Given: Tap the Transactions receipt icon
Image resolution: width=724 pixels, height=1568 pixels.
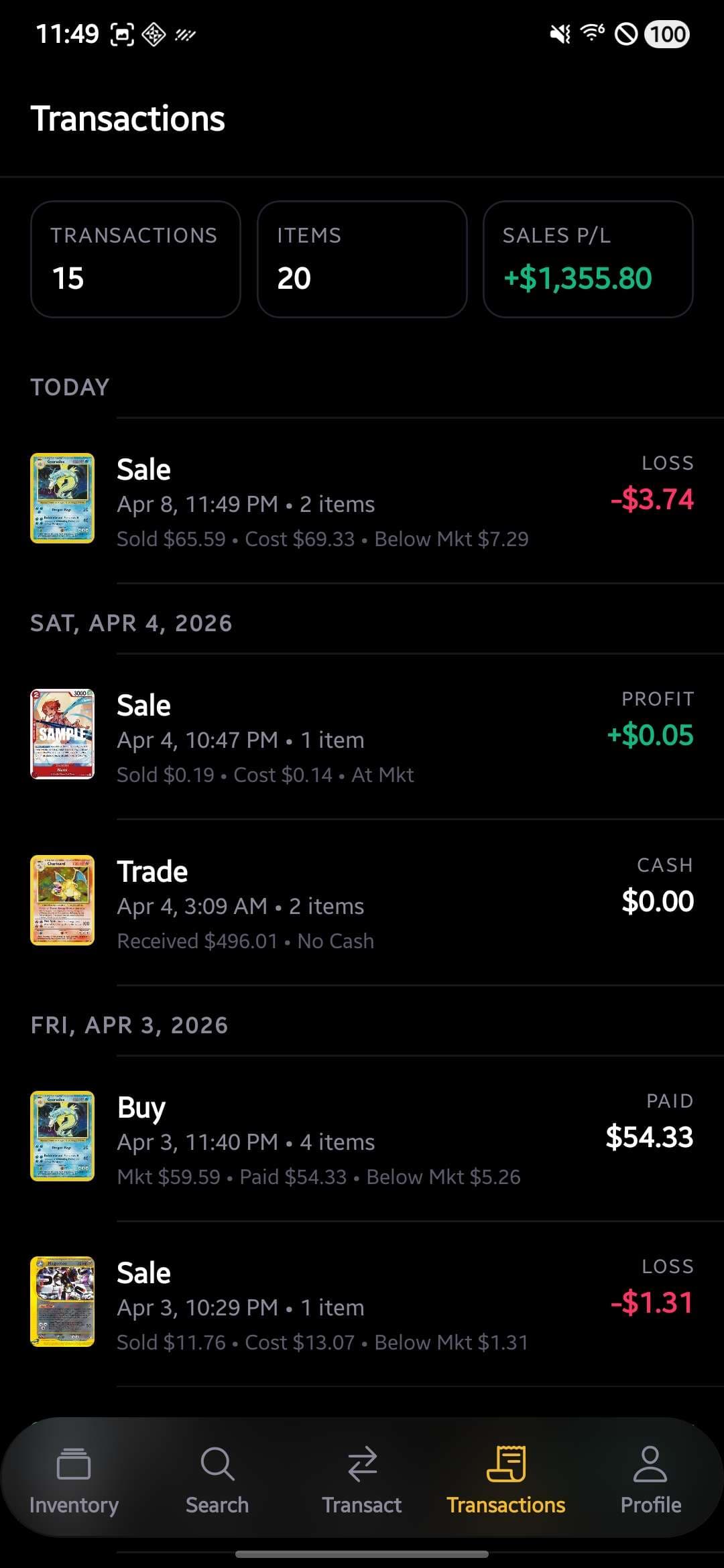Looking at the screenshot, I should (x=507, y=1464).
